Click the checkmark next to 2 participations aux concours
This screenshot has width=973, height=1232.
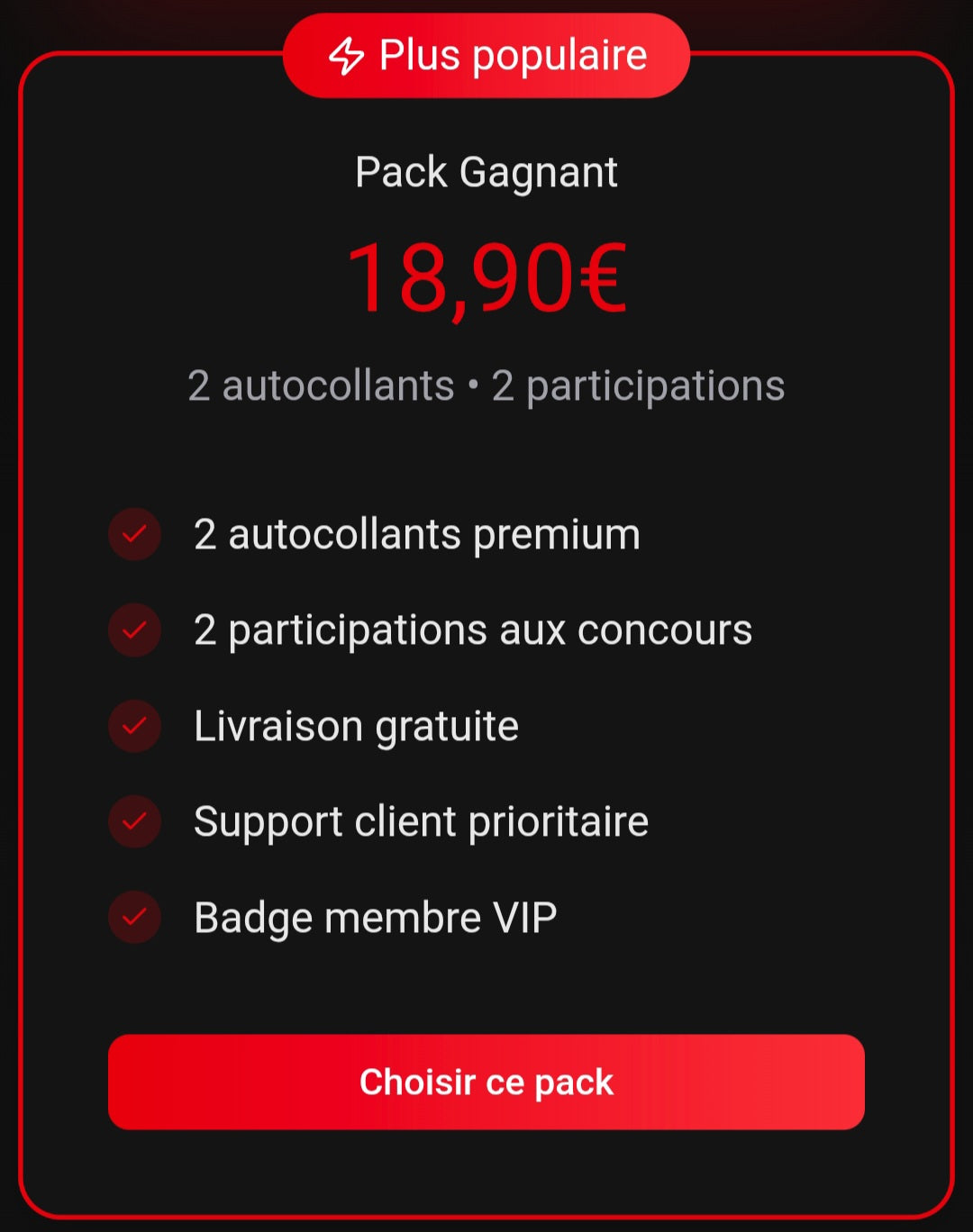coord(134,630)
